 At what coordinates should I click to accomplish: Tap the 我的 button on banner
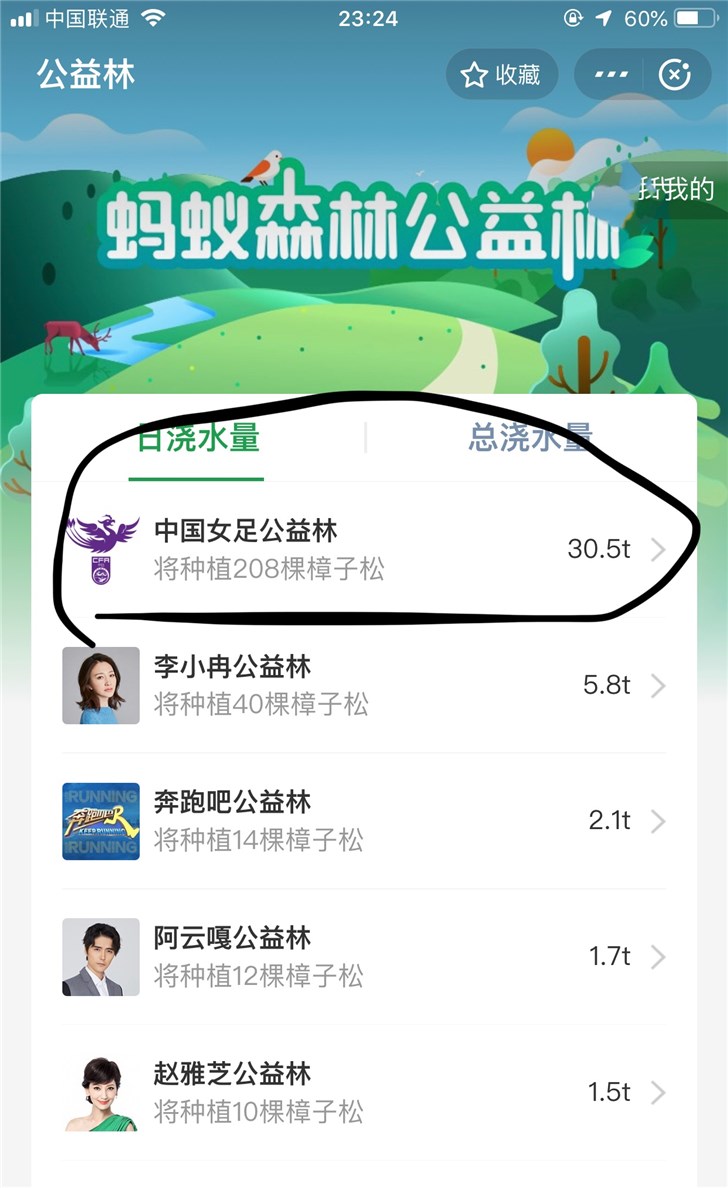click(x=678, y=188)
